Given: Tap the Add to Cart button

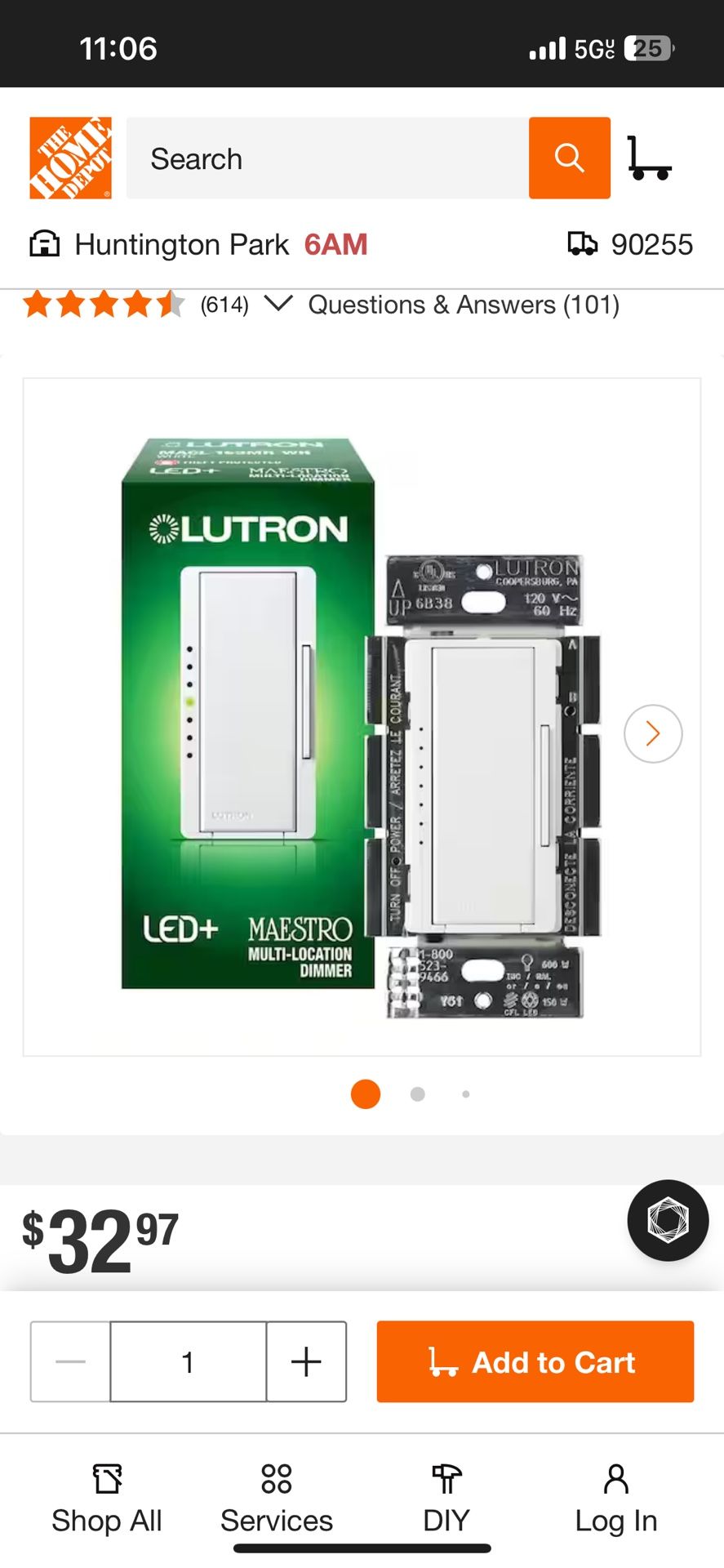Looking at the screenshot, I should pyautogui.click(x=535, y=1361).
